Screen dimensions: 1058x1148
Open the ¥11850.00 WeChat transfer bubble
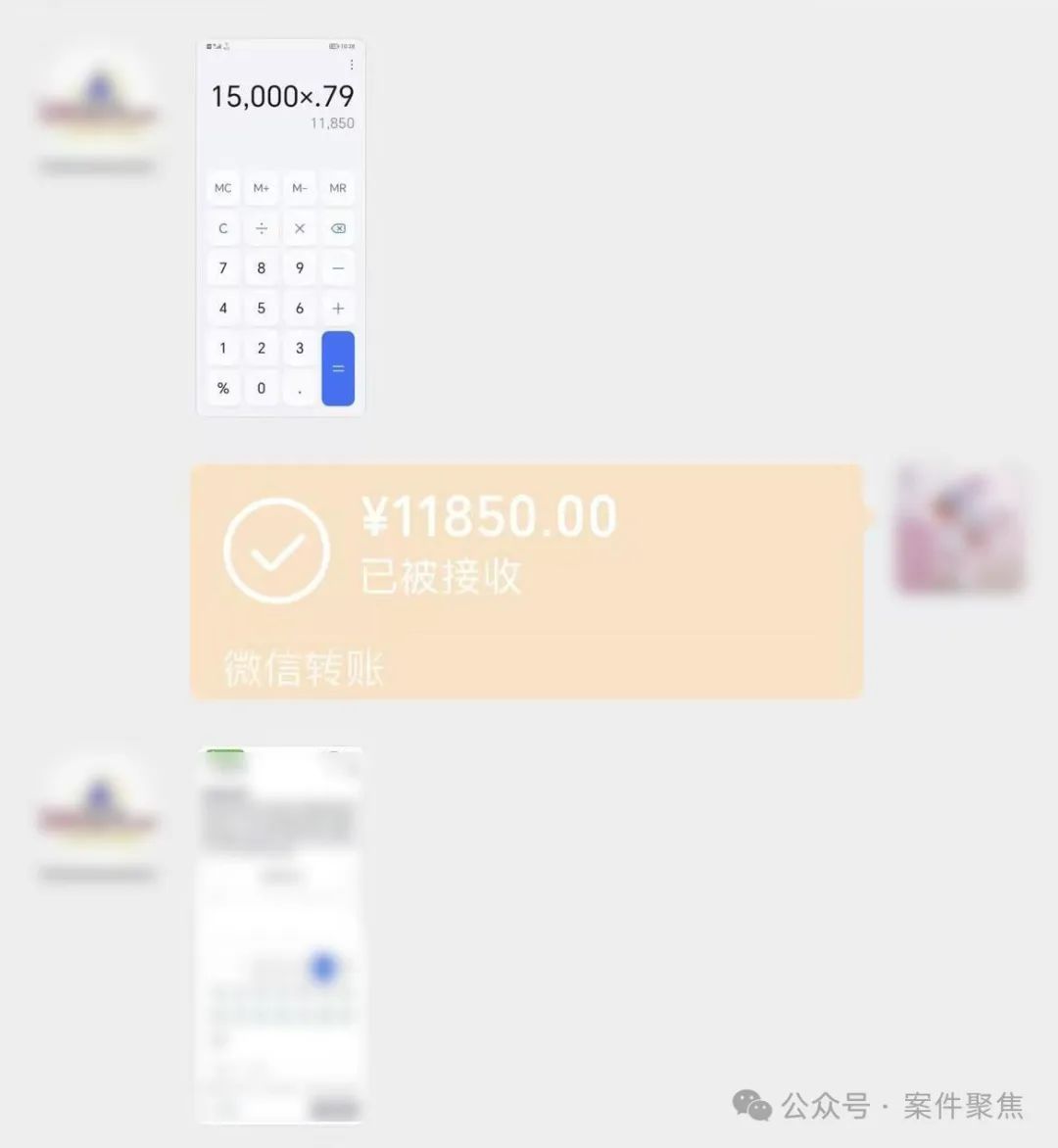point(526,581)
